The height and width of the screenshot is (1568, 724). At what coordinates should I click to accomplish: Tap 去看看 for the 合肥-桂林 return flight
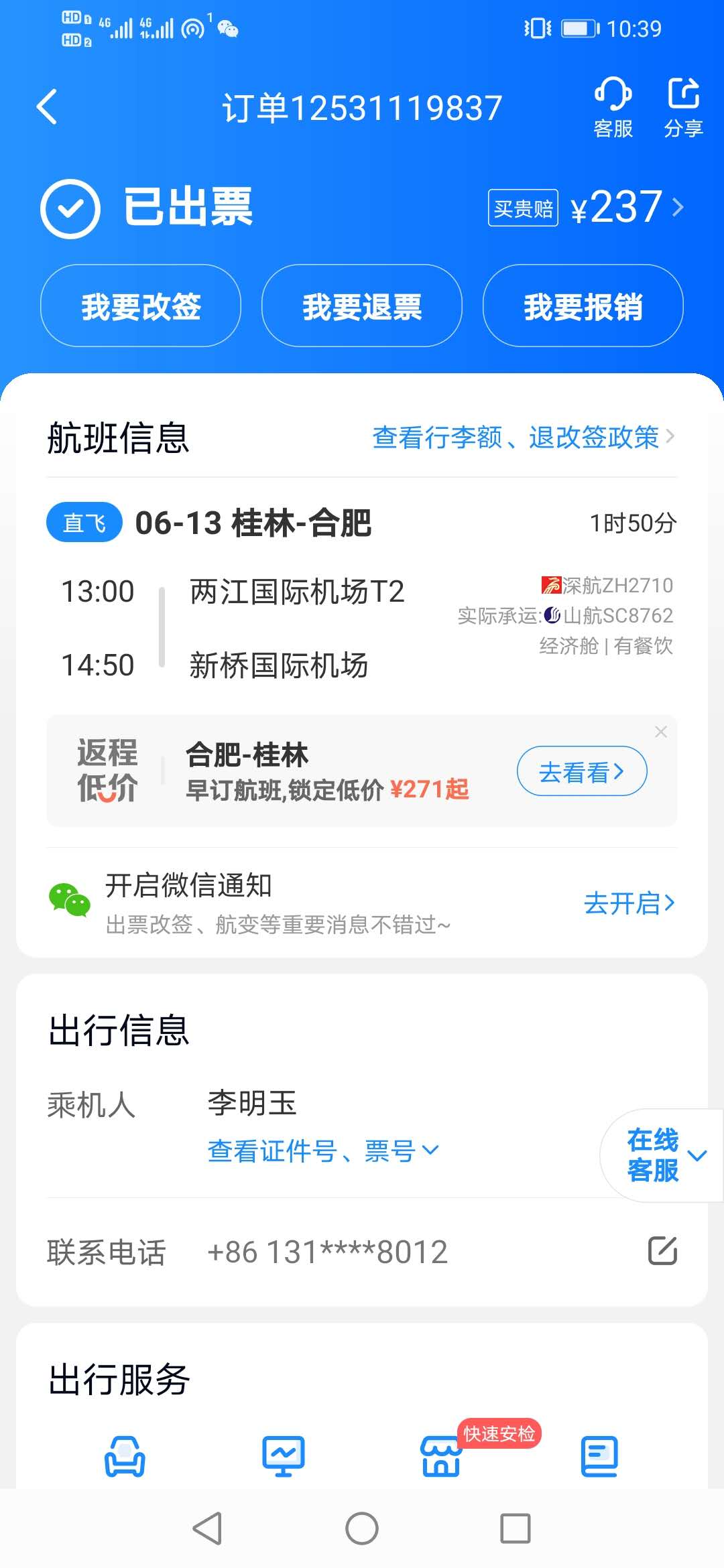coord(581,771)
